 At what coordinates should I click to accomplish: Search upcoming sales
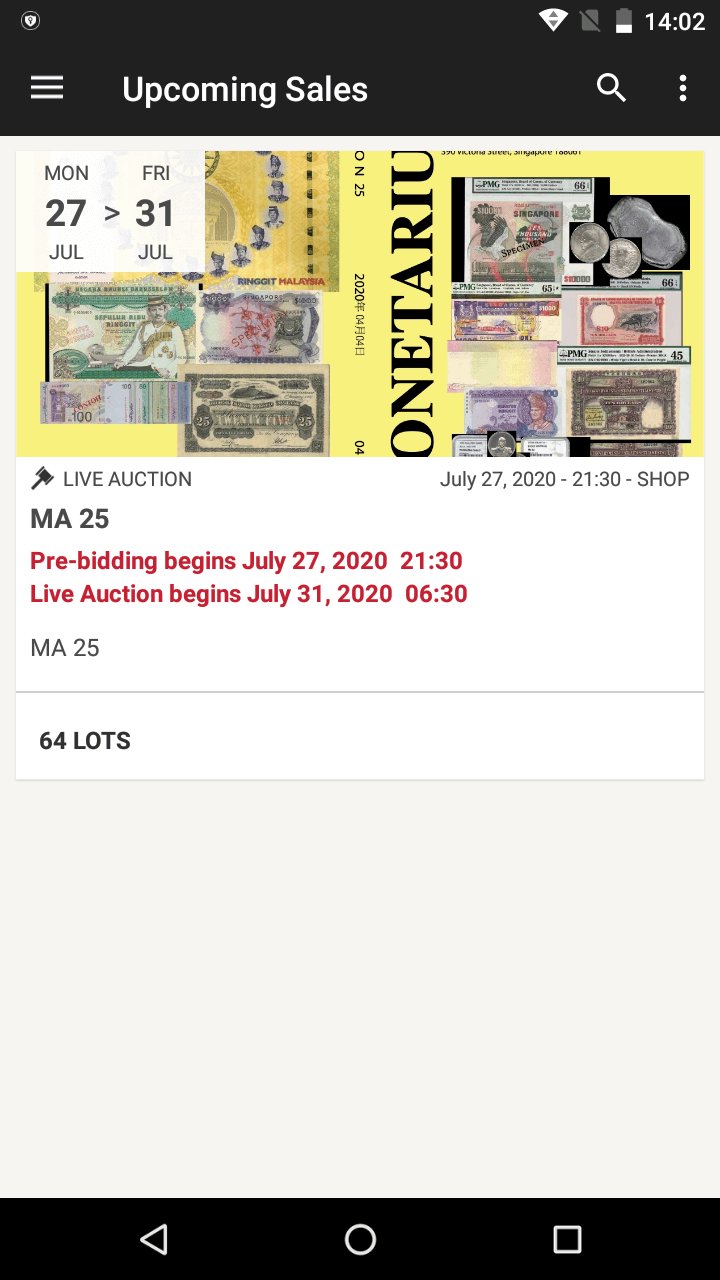[x=611, y=88]
